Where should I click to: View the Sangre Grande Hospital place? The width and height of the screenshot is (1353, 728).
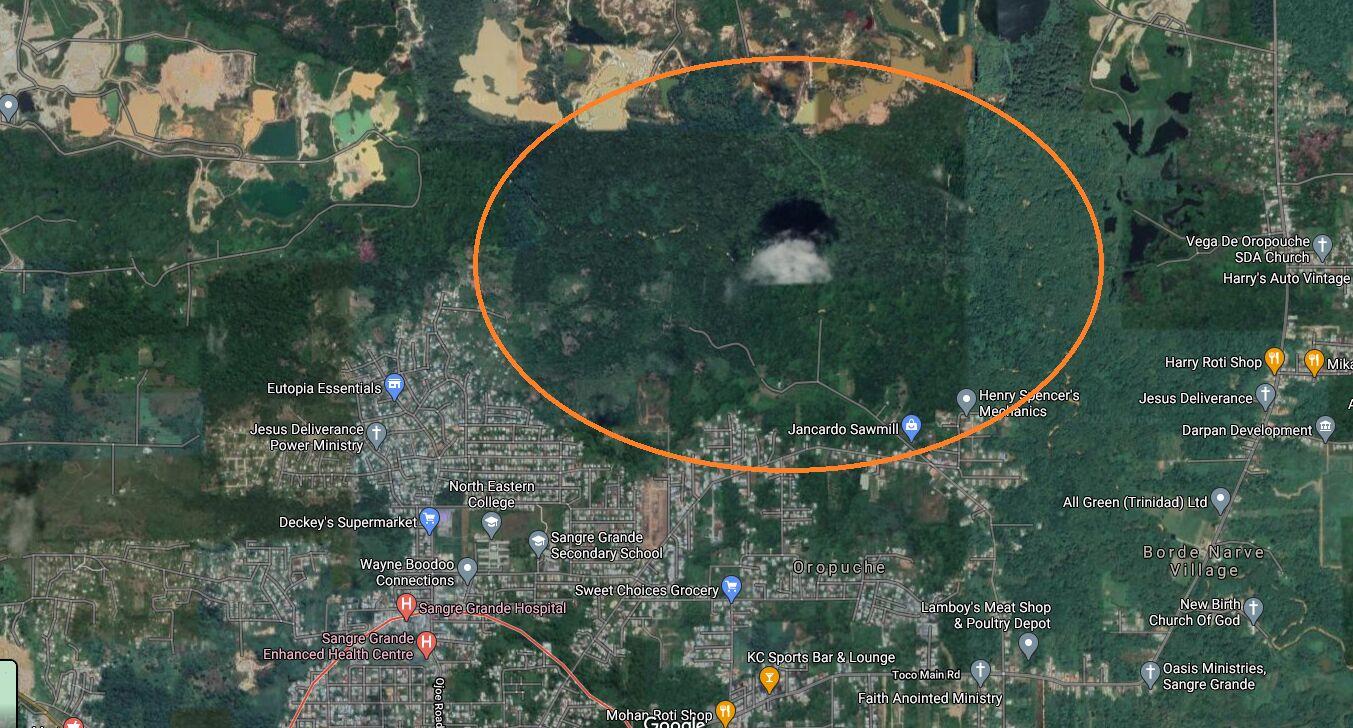pyautogui.click(x=406, y=605)
